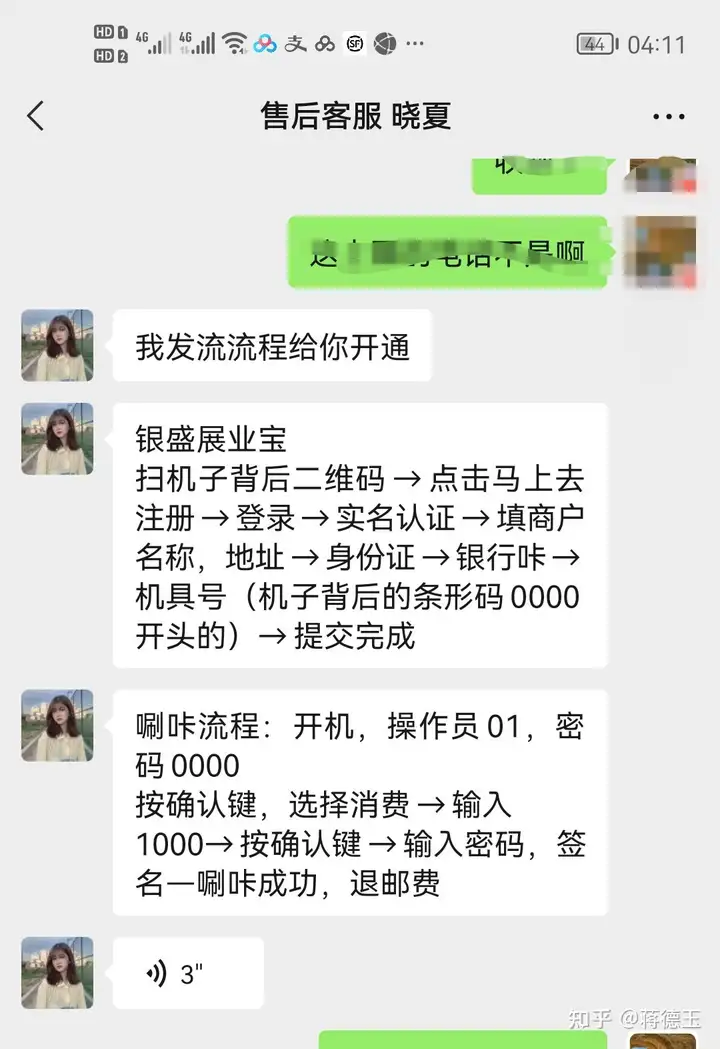Viewport: 720px width, 1049px height.
Task: Open sender's avatar beside the 我发流流程给你开通 message
Action: (x=57, y=345)
